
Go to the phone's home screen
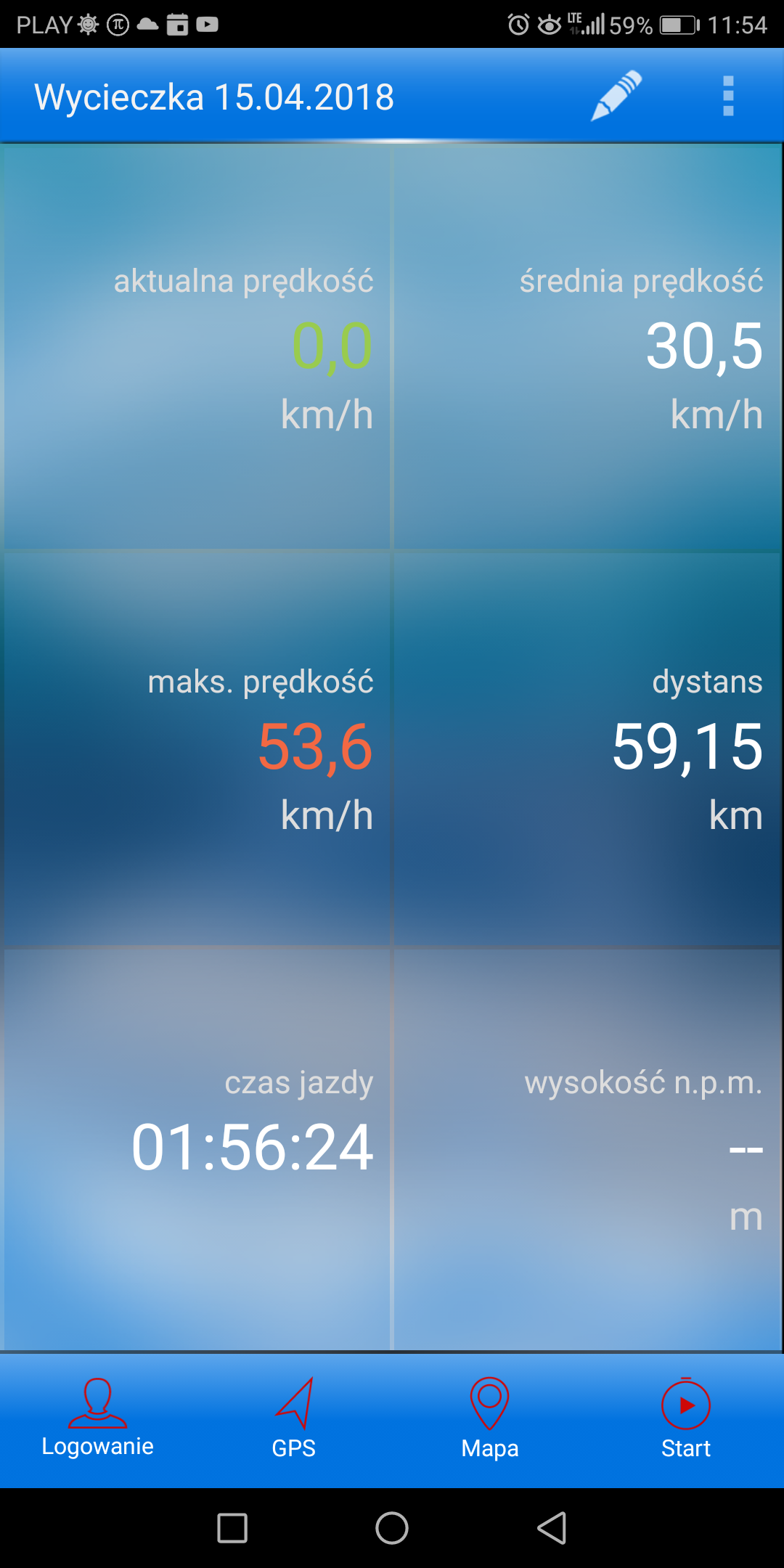392,1528
